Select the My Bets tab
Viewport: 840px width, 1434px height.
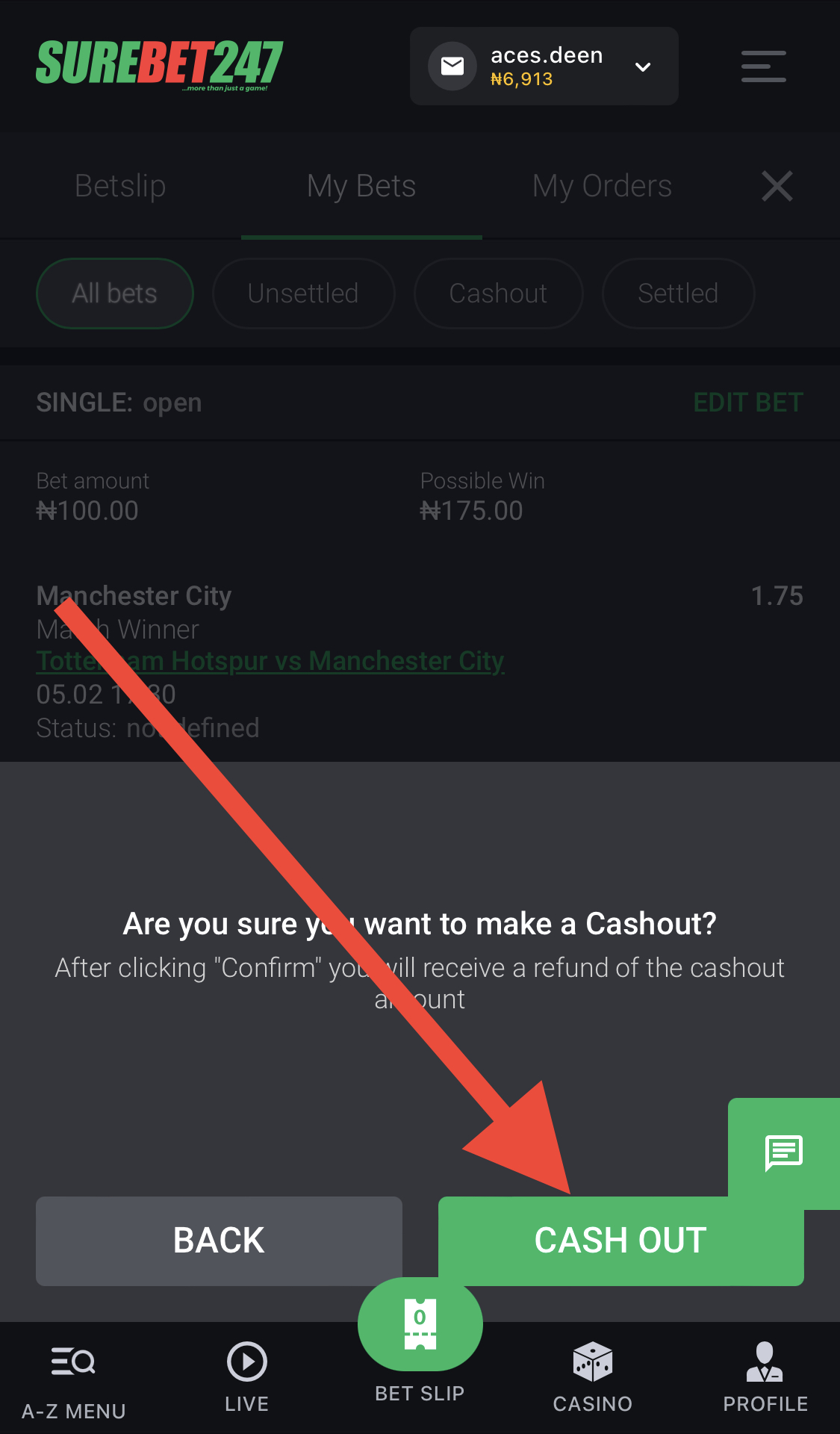coord(361,186)
